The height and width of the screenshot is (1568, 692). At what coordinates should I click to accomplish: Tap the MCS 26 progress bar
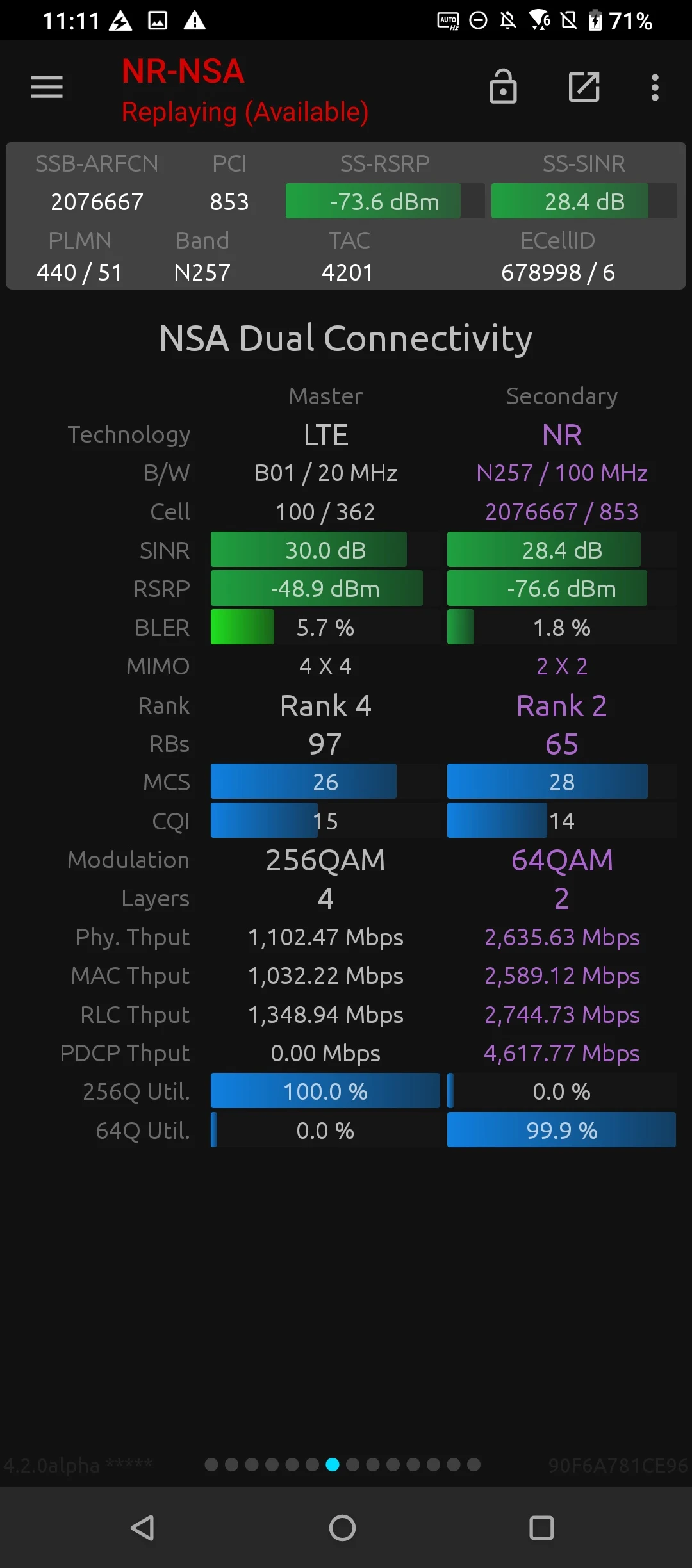[303, 781]
